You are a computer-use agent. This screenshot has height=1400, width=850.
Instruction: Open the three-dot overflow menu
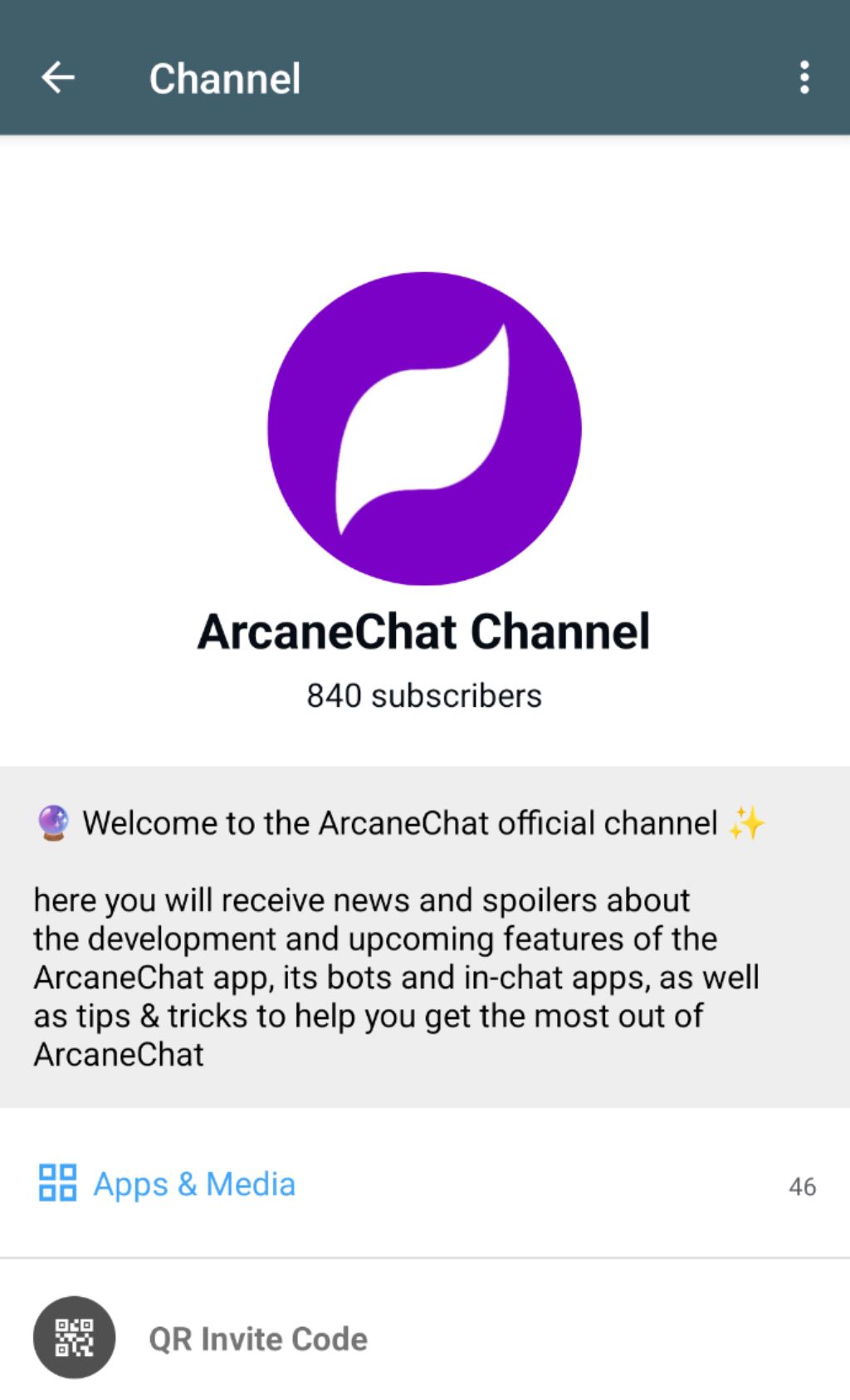click(804, 78)
